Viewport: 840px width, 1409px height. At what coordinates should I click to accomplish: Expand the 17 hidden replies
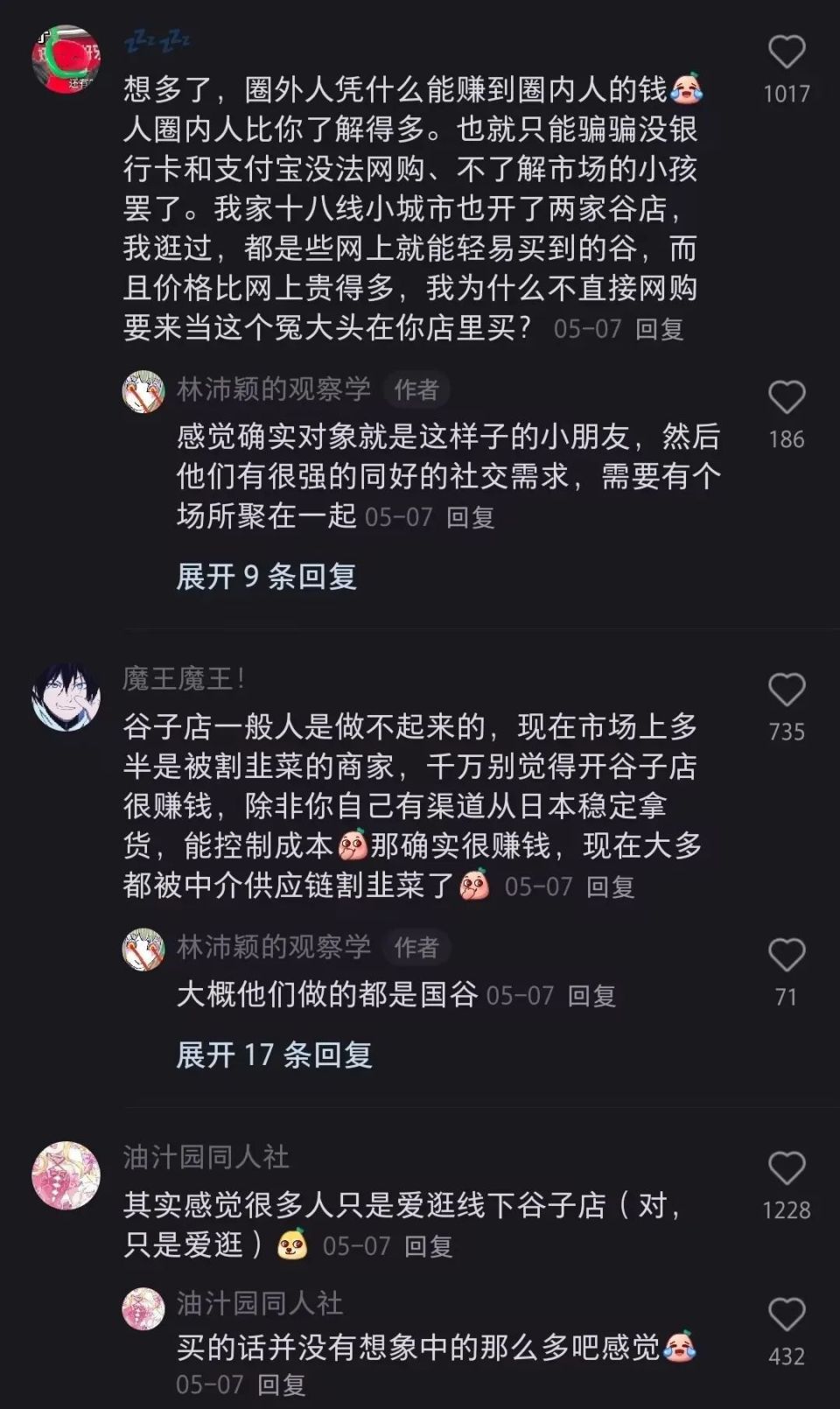274,1056
